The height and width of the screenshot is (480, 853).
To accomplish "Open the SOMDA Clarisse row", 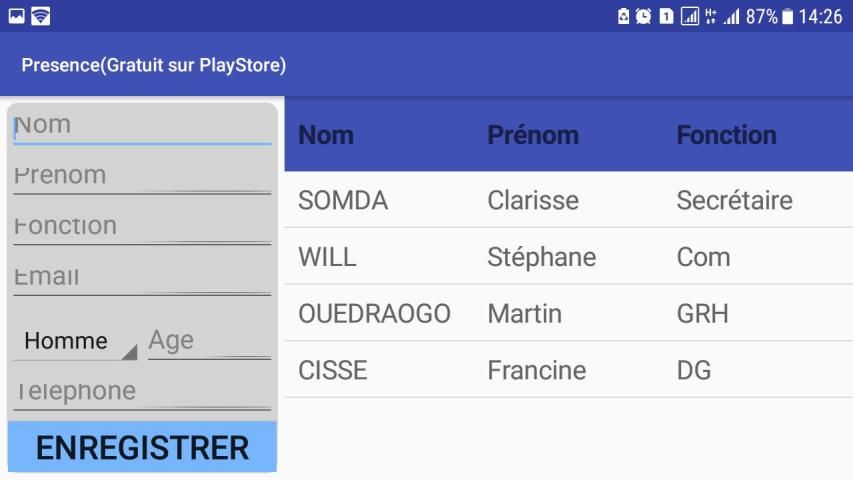I will click(568, 200).
